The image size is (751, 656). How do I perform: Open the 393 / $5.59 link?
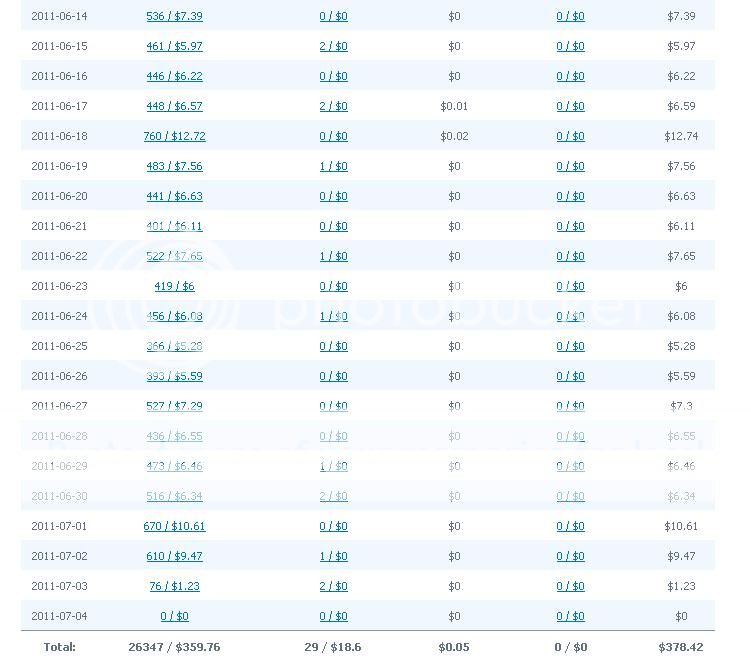(x=174, y=376)
